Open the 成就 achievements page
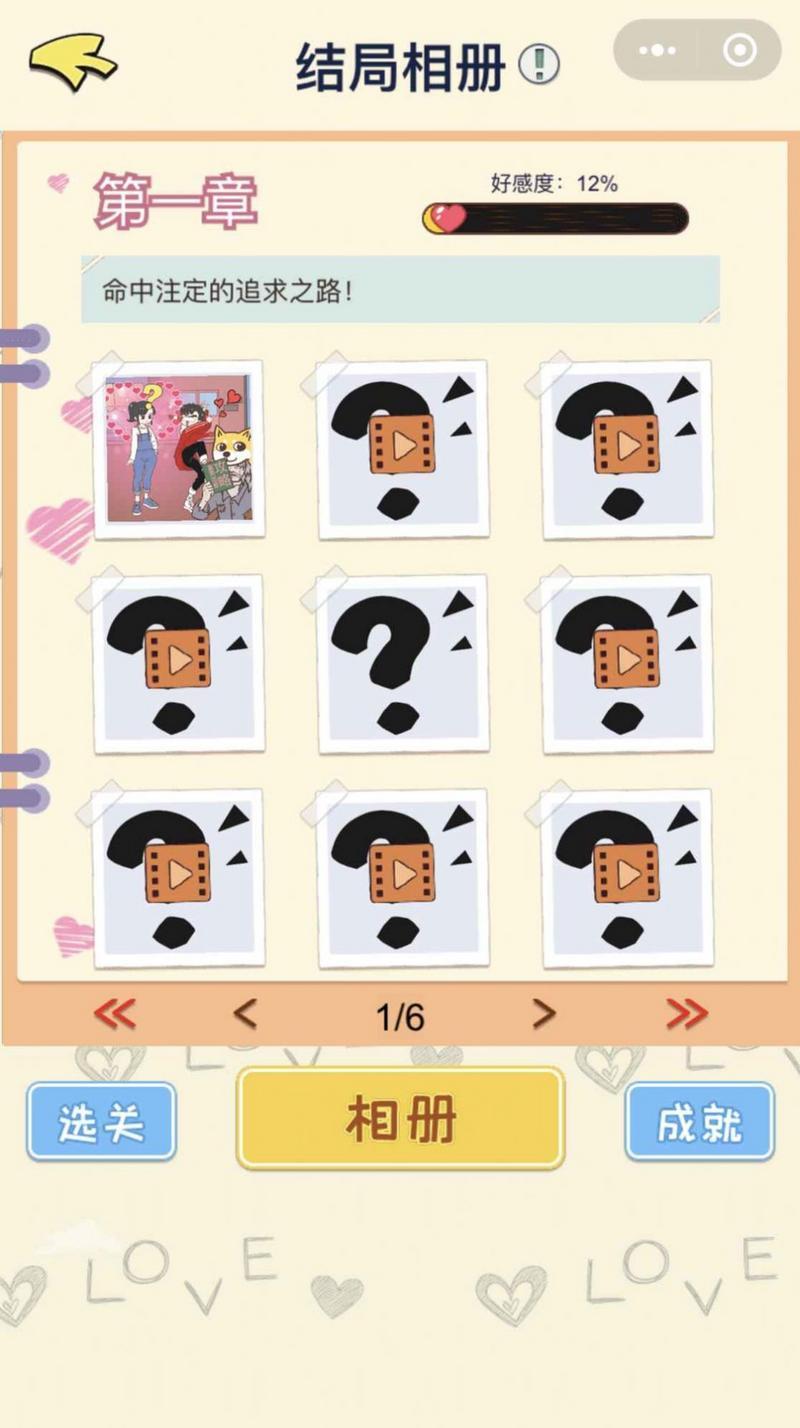800x1428 pixels. 699,1122
